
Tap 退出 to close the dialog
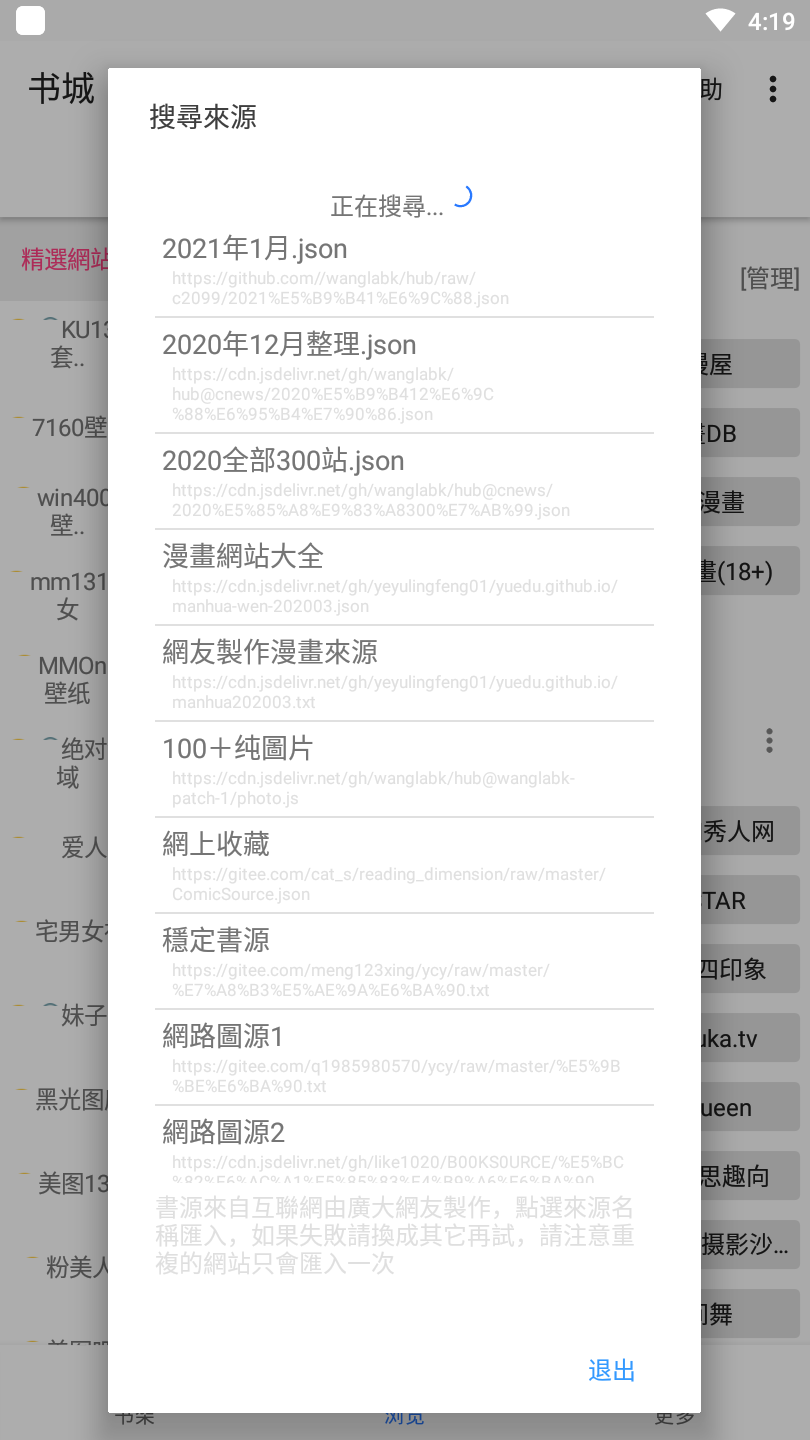click(611, 1370)
